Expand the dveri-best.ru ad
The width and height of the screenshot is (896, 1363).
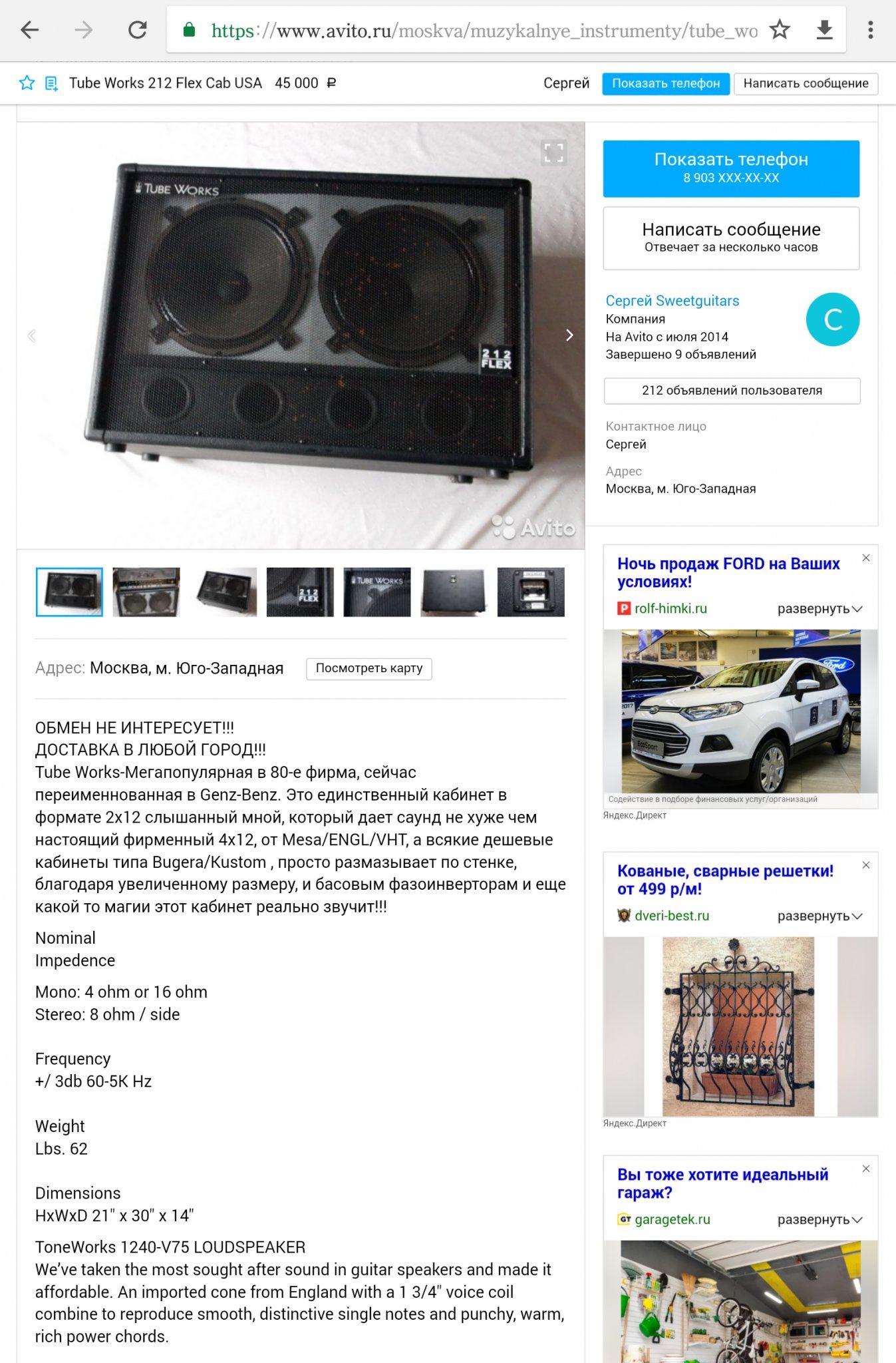pos(820,916)
